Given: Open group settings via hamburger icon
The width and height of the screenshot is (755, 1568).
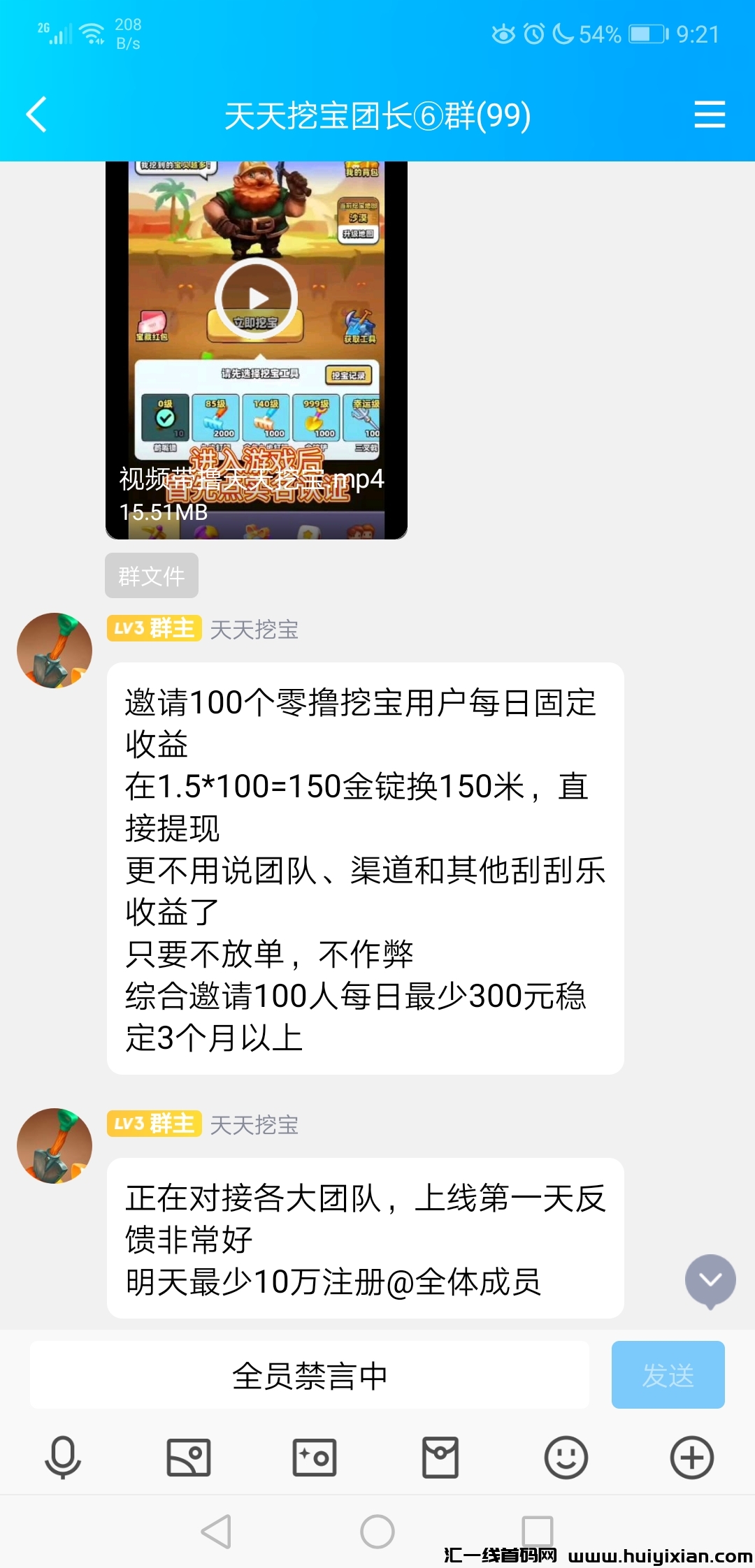Looking at the screenshot, I should click(710, 115).
